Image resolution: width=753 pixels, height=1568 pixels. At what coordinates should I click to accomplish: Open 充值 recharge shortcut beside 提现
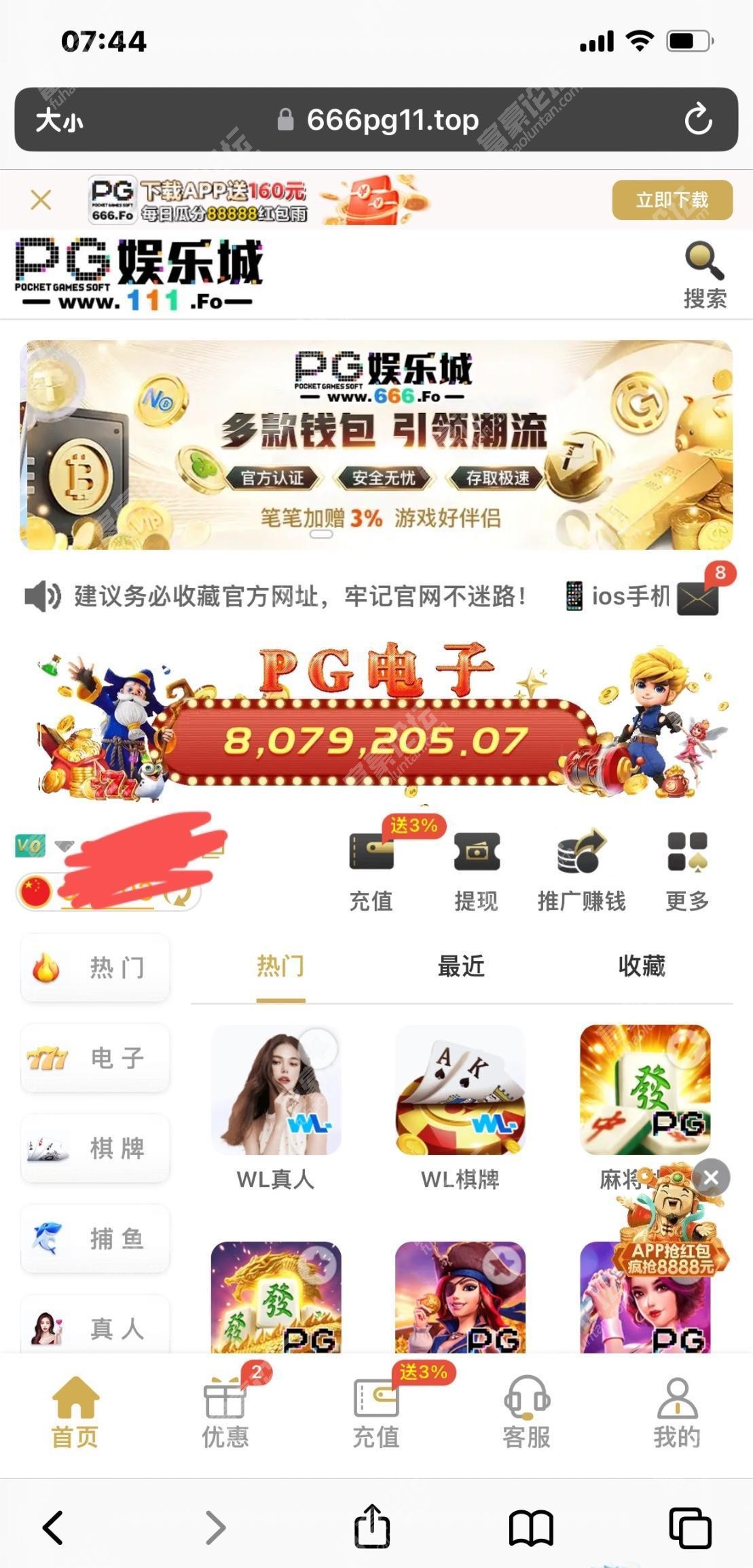coord(371,870)
